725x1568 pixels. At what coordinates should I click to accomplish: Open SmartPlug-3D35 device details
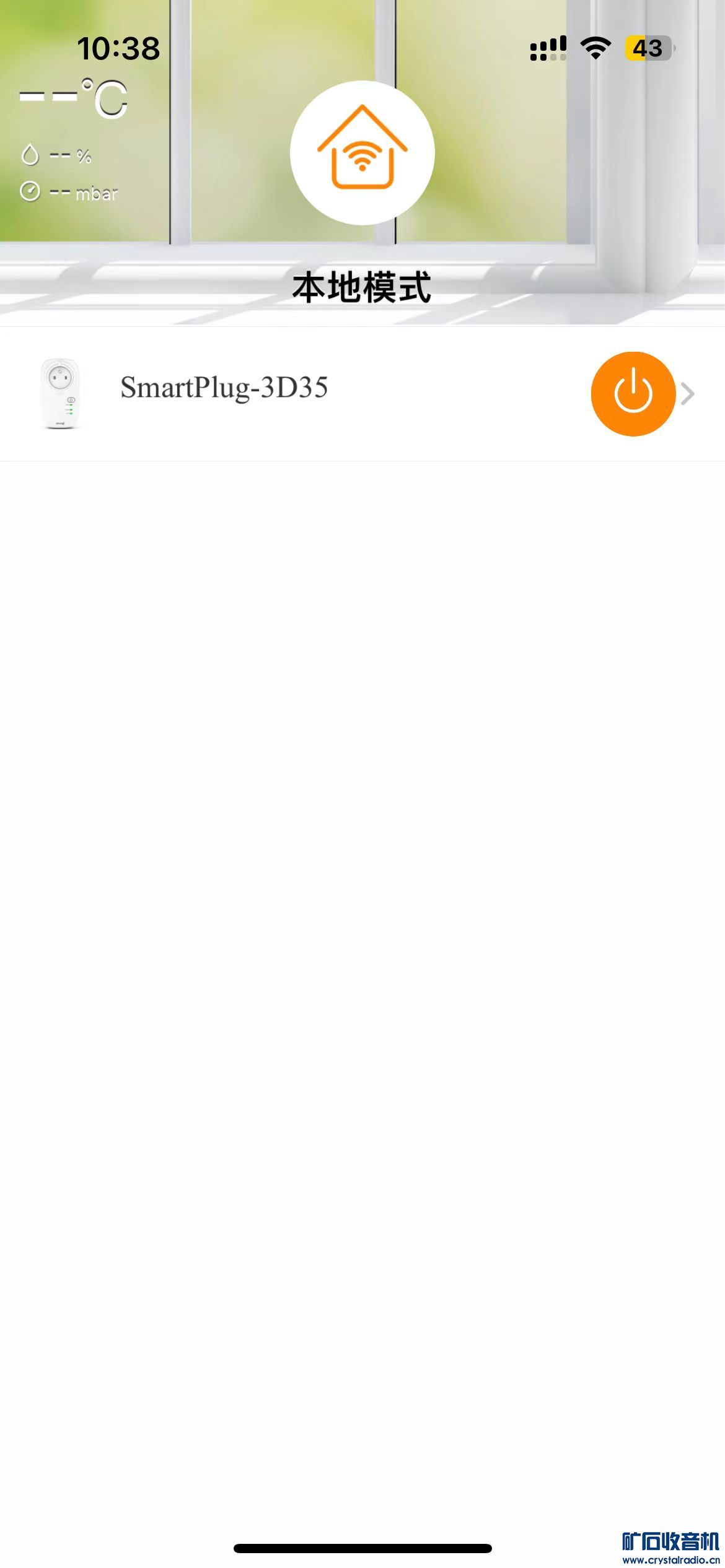pyautogui.click(x=224, y=388)
